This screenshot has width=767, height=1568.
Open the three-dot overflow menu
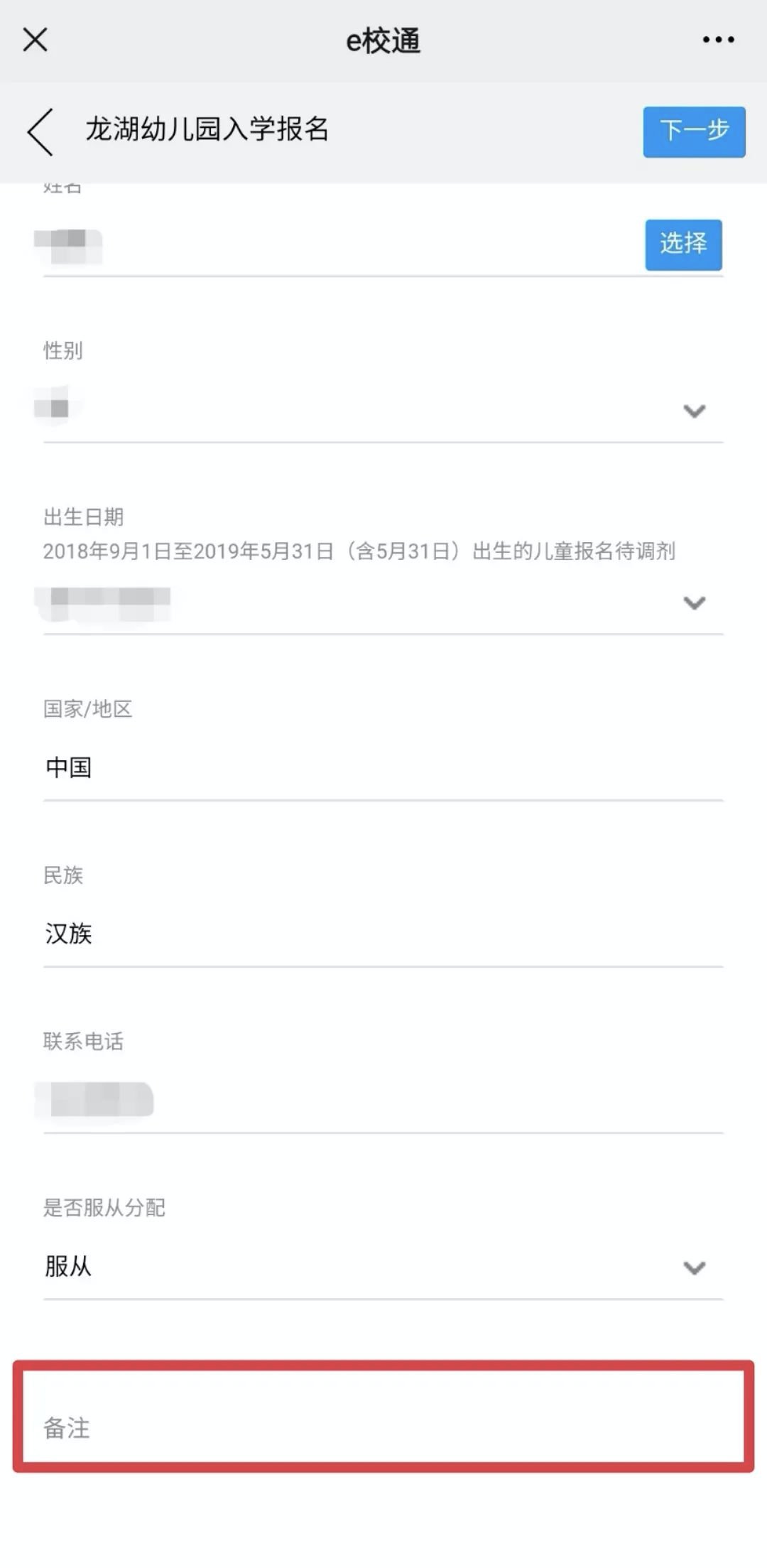(718, 40)
